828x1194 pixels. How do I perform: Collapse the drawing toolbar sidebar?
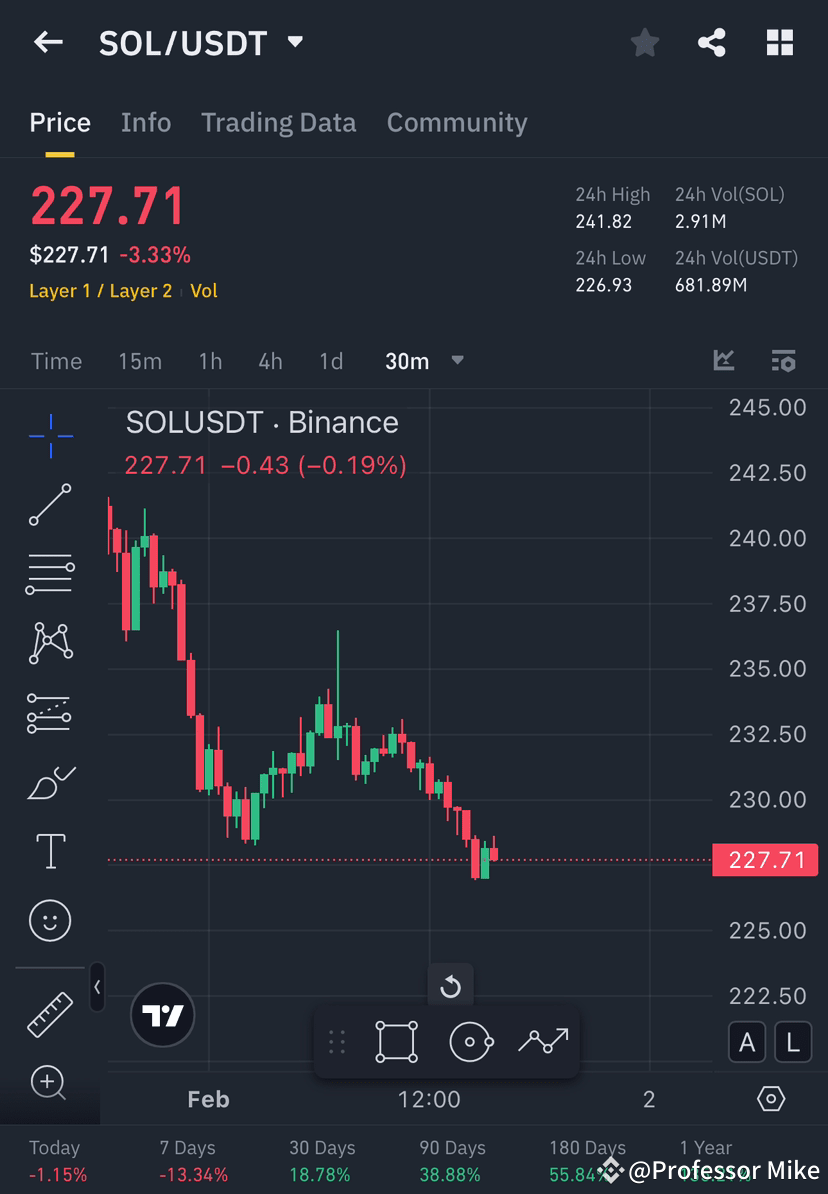[x=97, y=988]
